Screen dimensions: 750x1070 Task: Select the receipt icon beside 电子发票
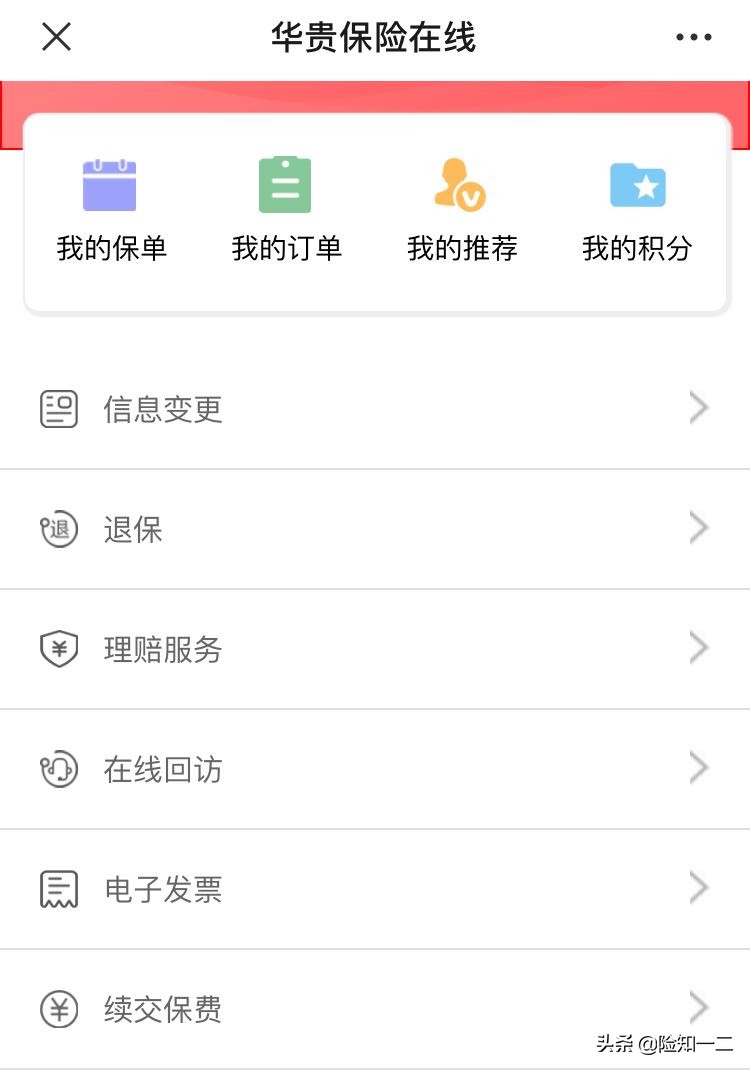[60, 888]
